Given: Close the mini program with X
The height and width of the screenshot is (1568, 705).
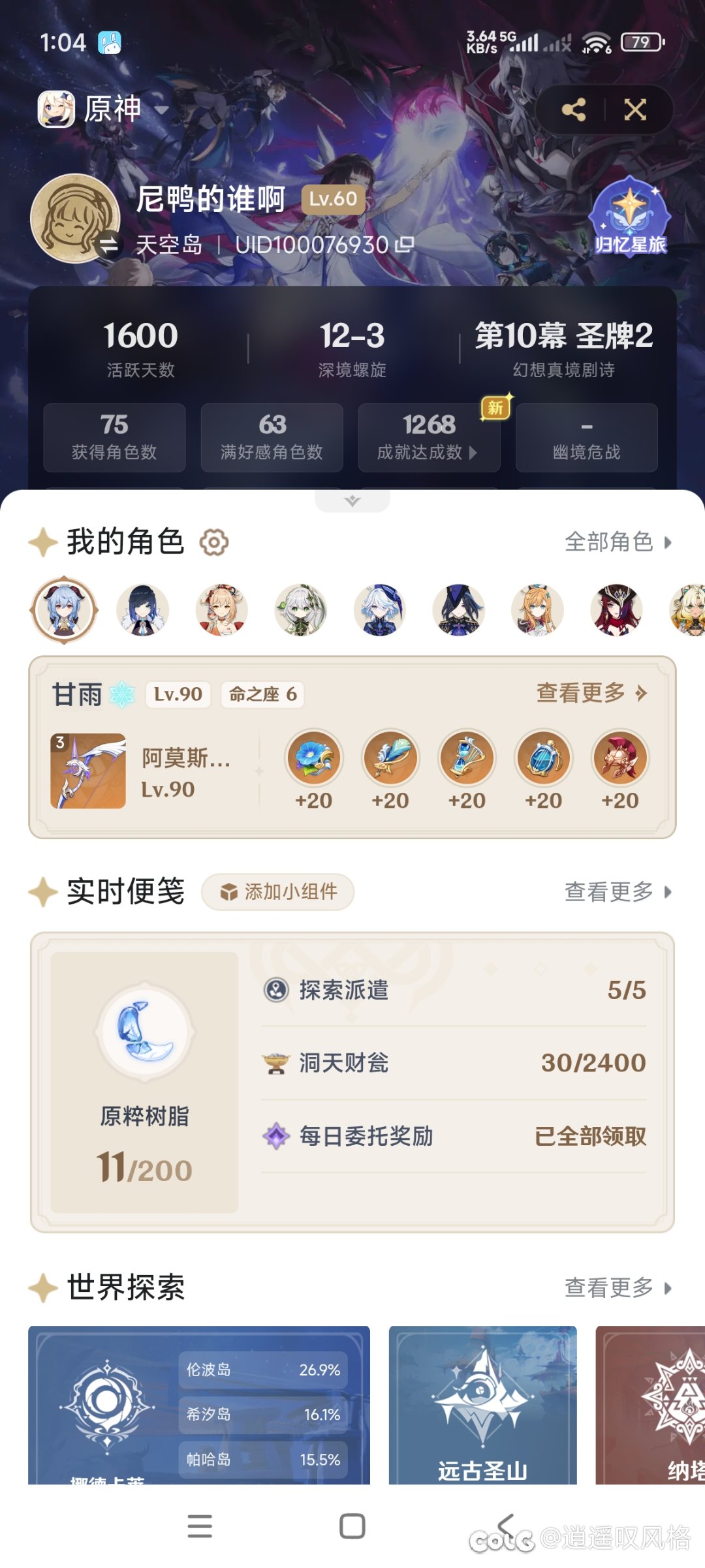Looking at the screenshot, I should pyautogui.click(x=634, y=110).
